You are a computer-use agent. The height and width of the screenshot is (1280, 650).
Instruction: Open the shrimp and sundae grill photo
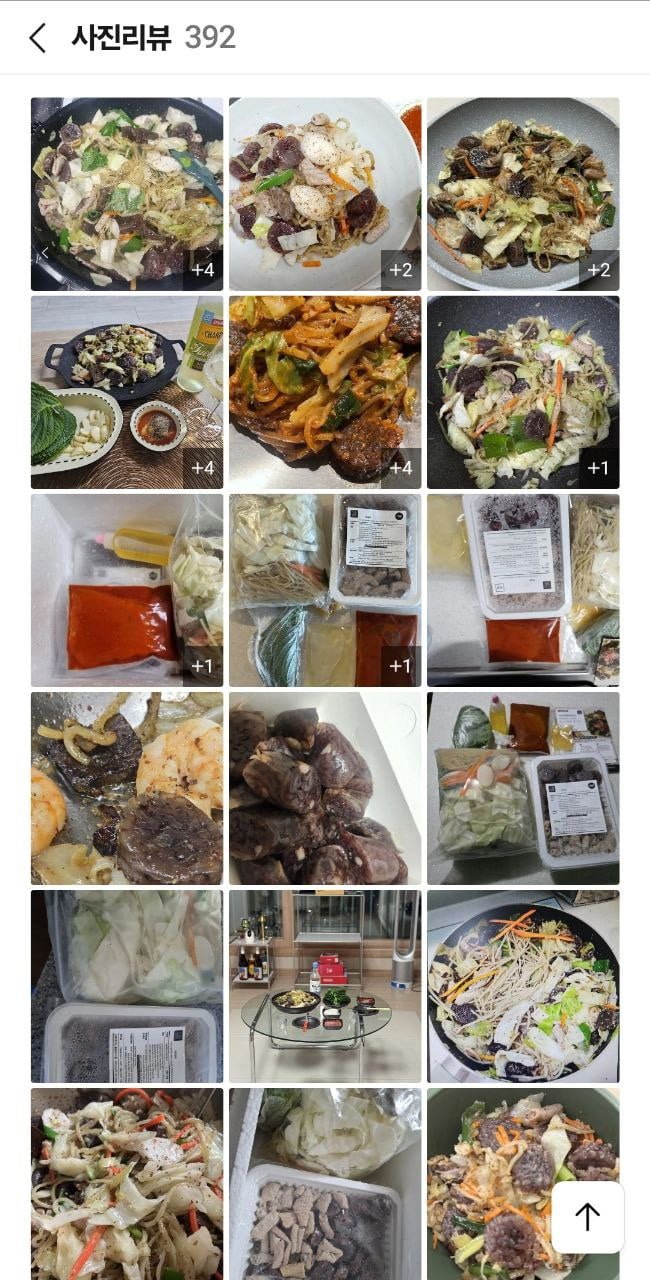(126, 787)
